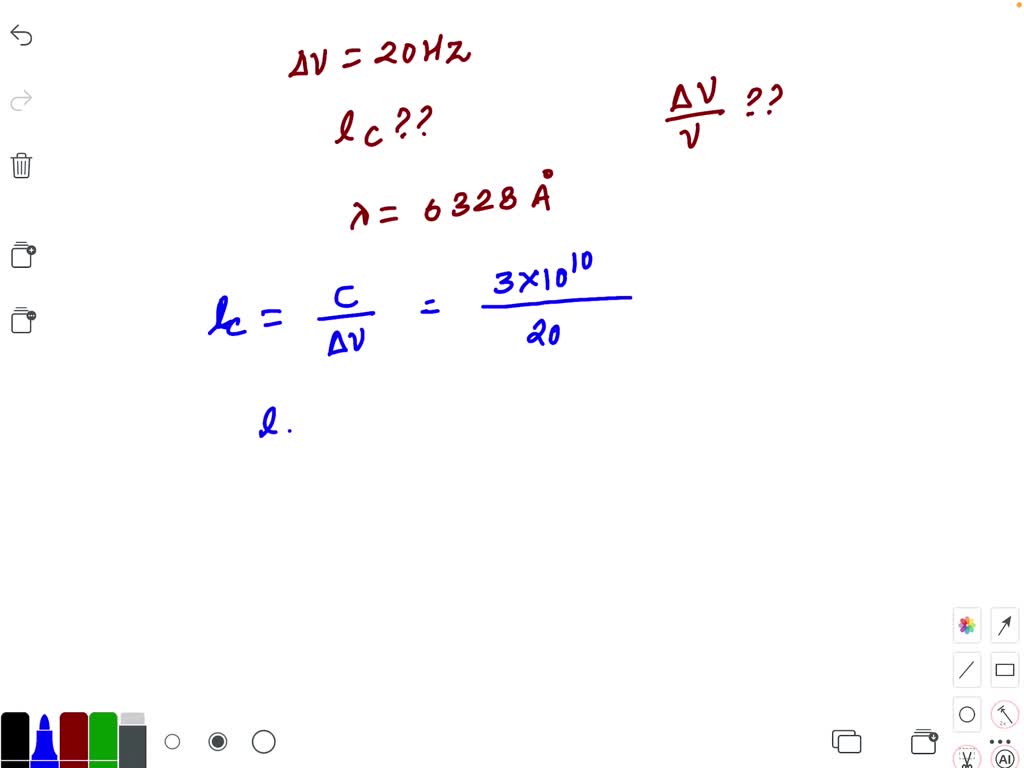Undo the last stroke
Screen dimensions: 1024x768
[x=21, y=36]
